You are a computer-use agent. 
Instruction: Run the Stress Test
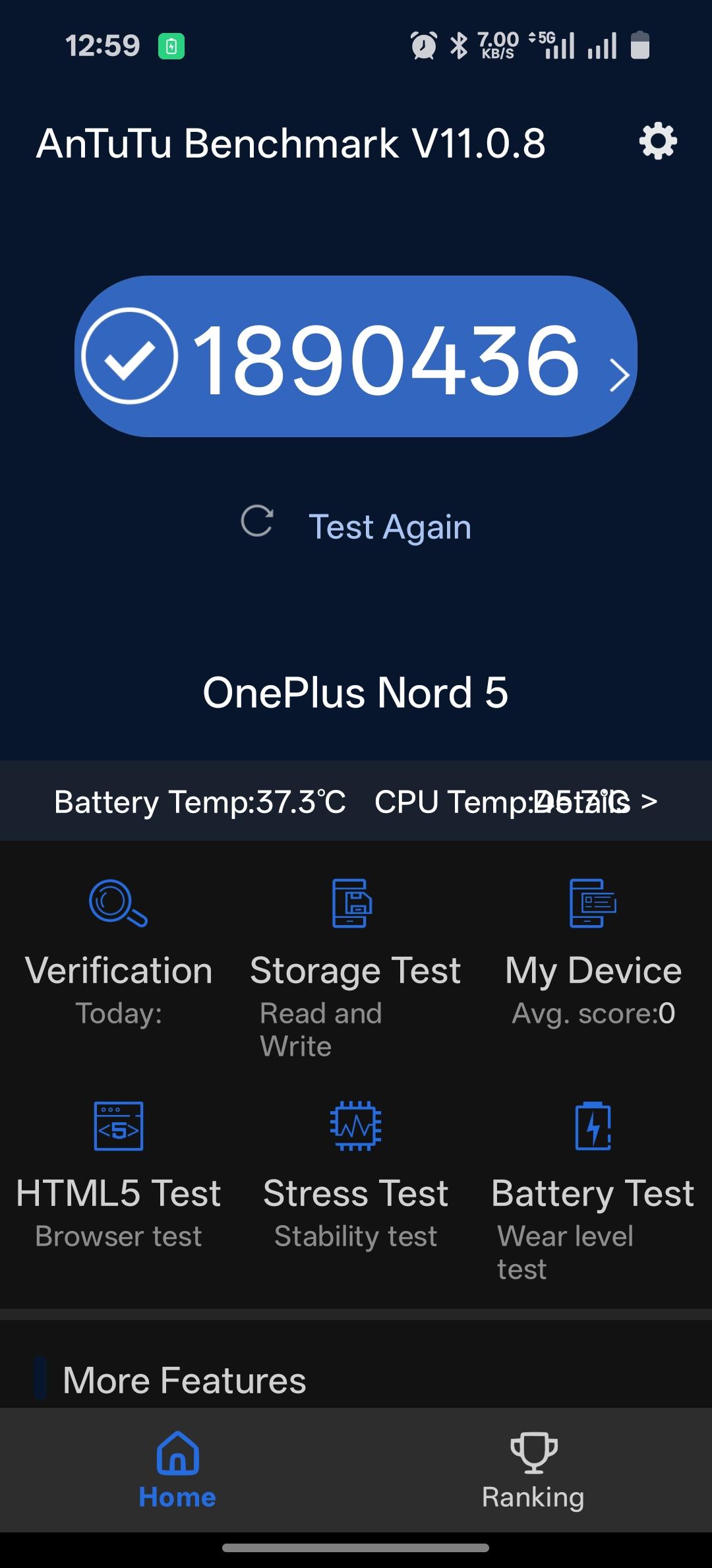point(355,1175)
